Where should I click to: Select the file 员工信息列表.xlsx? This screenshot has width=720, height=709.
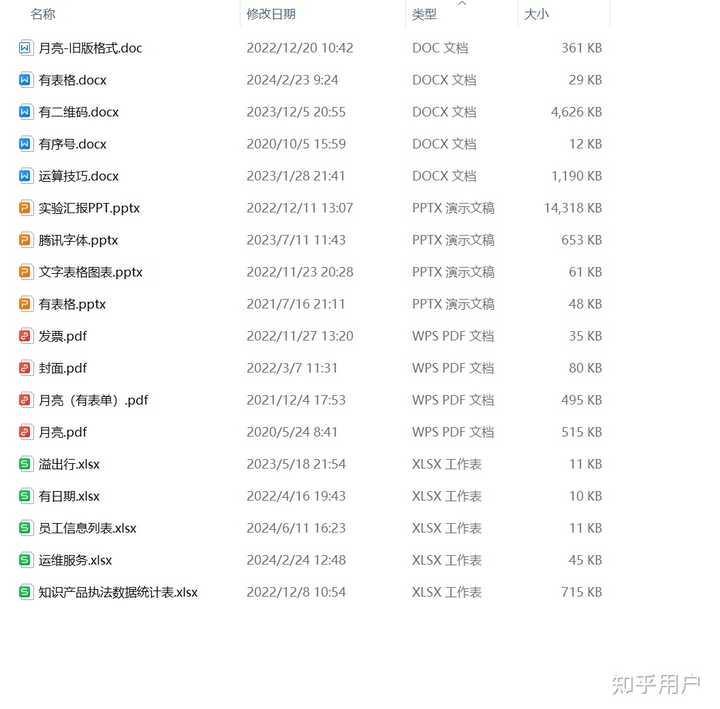[x=87, y=528]
